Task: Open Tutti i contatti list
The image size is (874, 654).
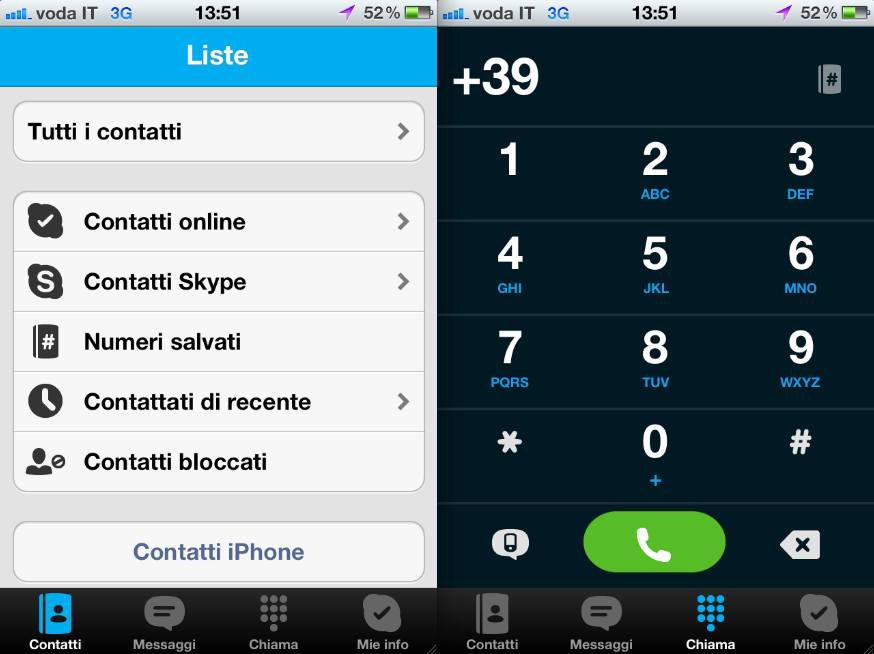Action: (x=218, y=132)
